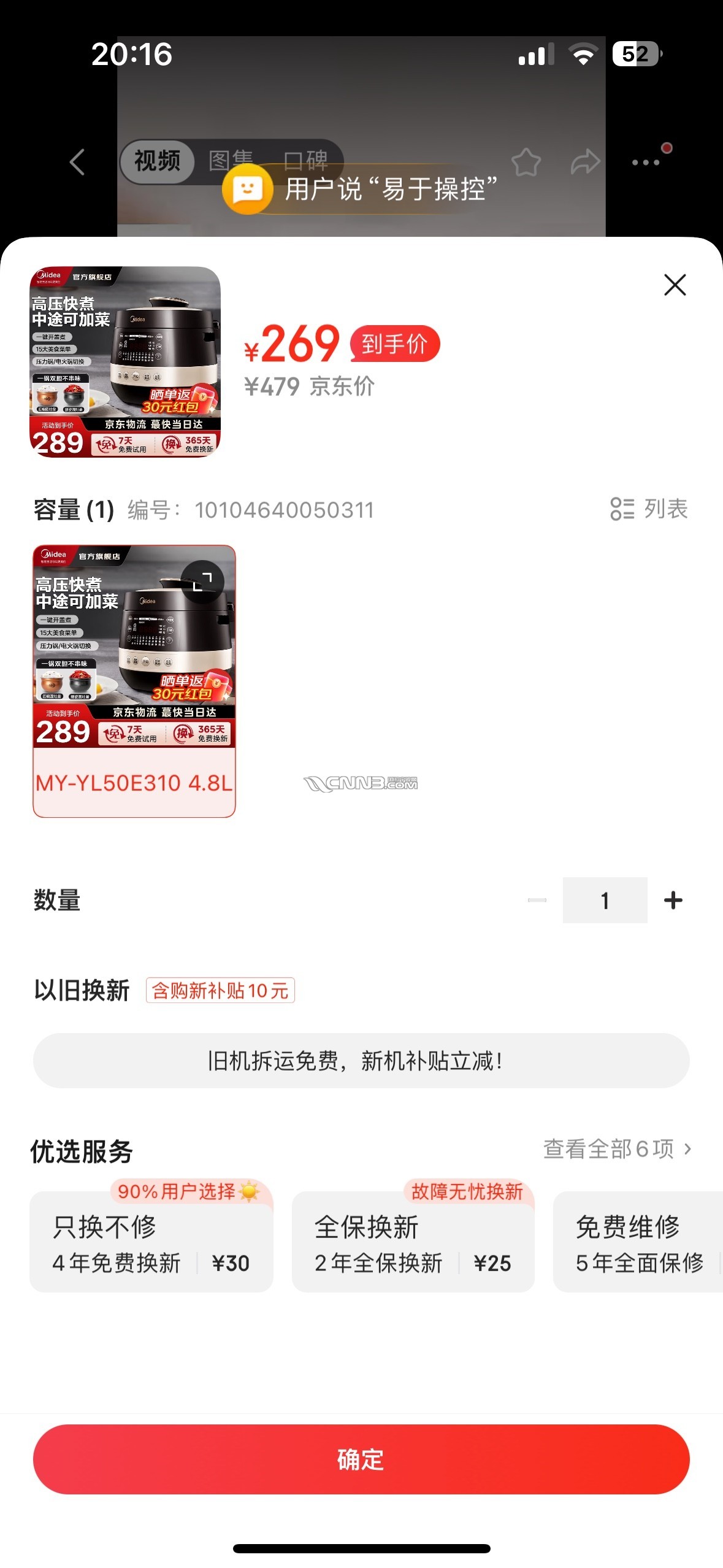Confirm selection with the 确定 button
The width and height of the screenshot is (723, 1568).
point(361,1459)
